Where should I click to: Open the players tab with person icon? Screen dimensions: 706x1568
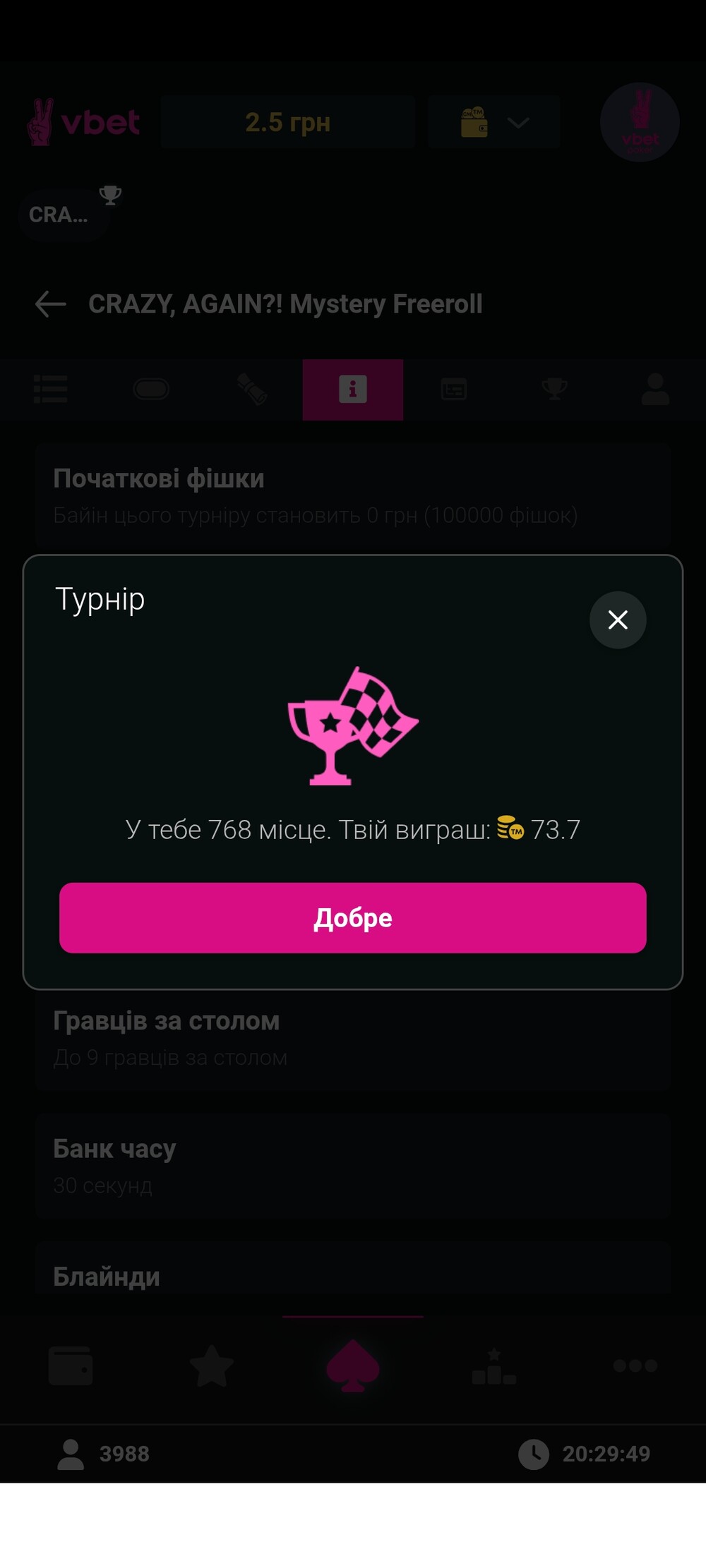[x=655, y=390]
